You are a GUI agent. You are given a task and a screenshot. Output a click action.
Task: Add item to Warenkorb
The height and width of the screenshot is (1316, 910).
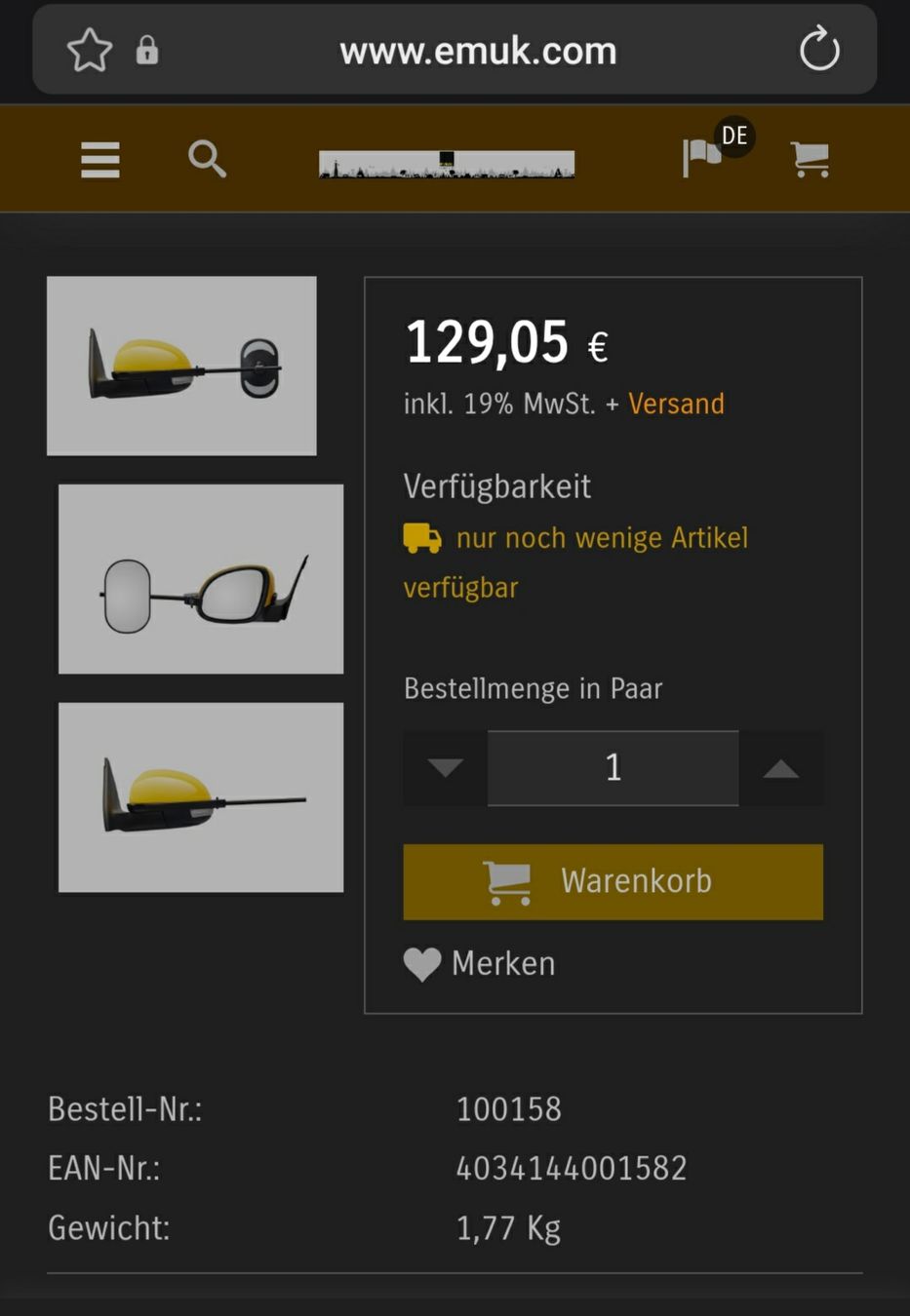coord(613,881)
